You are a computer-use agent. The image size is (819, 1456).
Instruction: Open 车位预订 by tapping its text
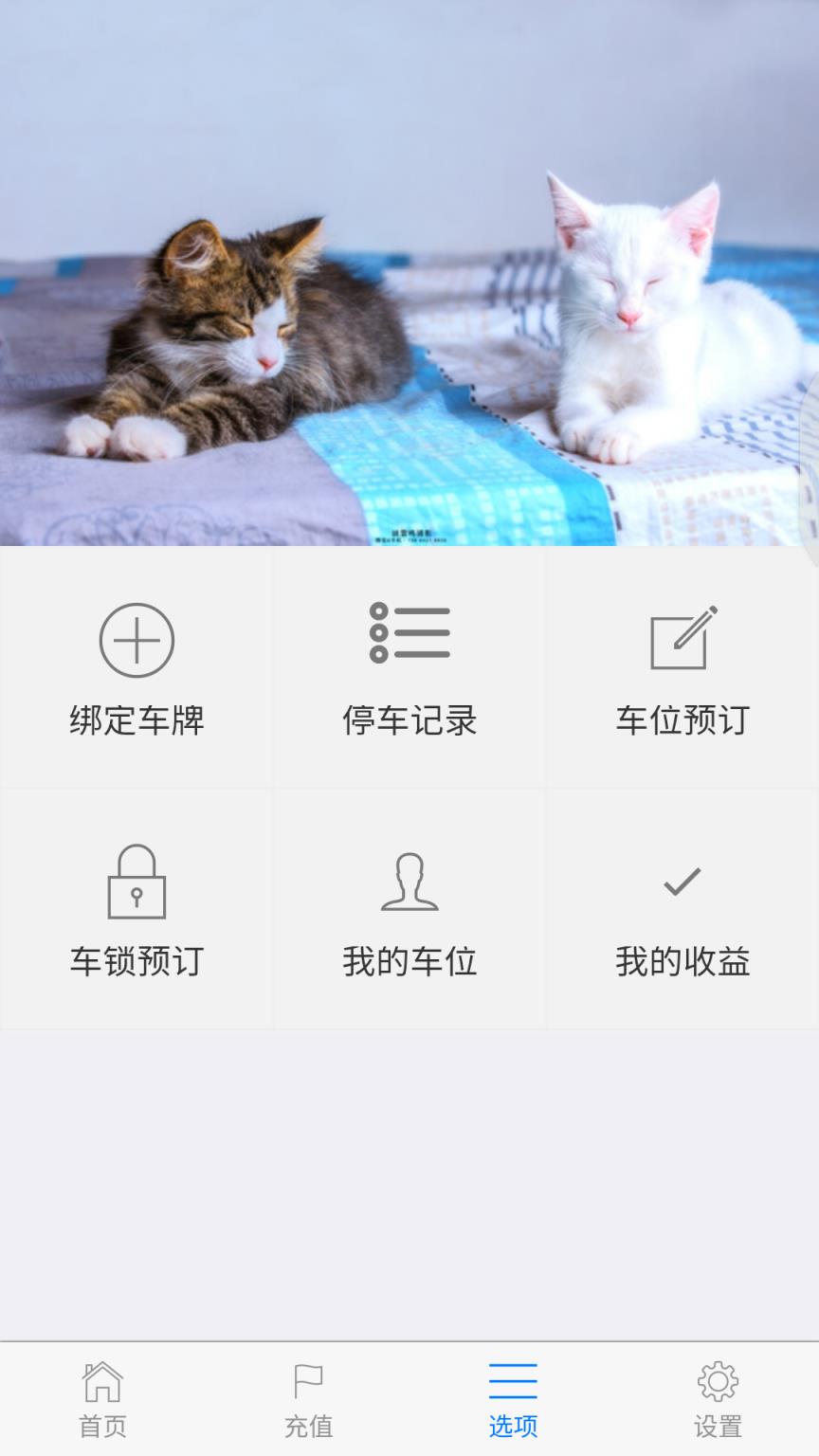coord(681,720)
